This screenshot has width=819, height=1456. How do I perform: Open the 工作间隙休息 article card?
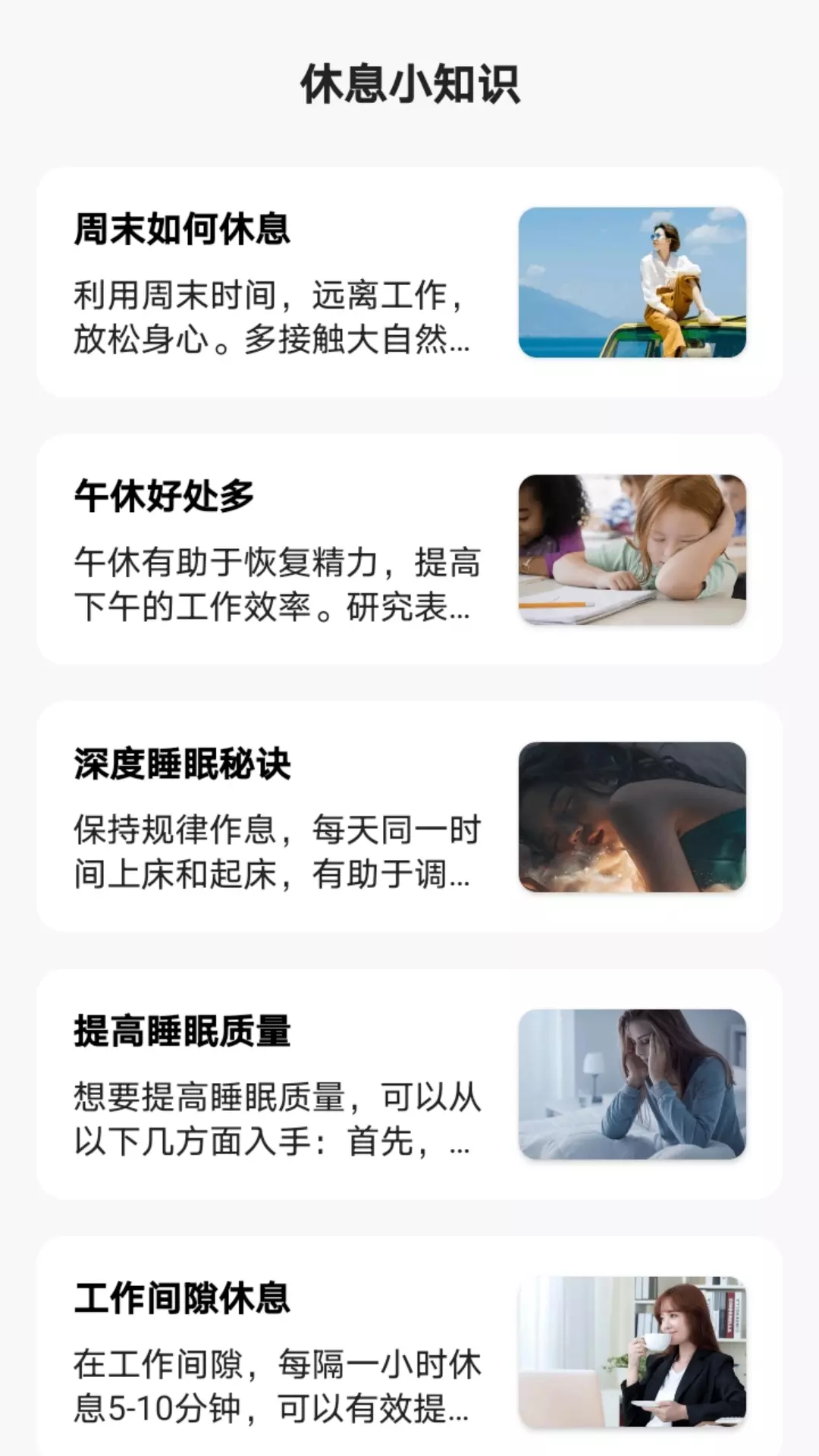point(409,1346)
